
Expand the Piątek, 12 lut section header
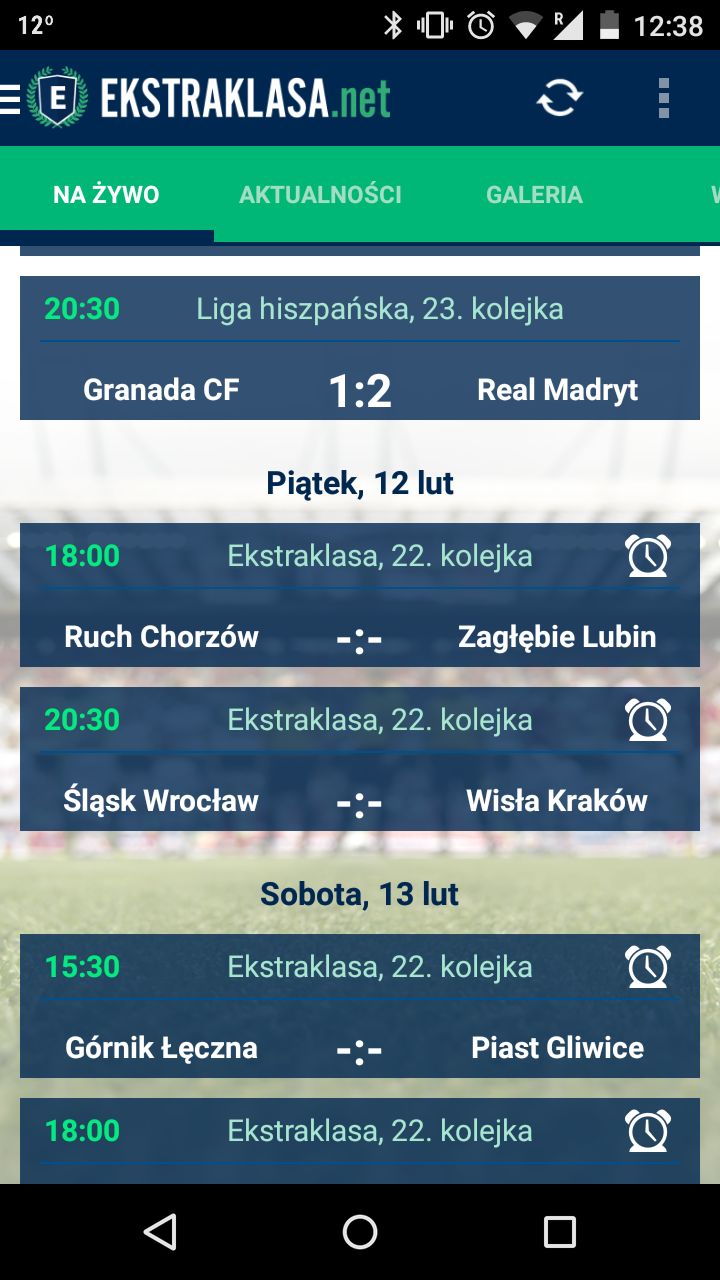[x=360, y=483]
